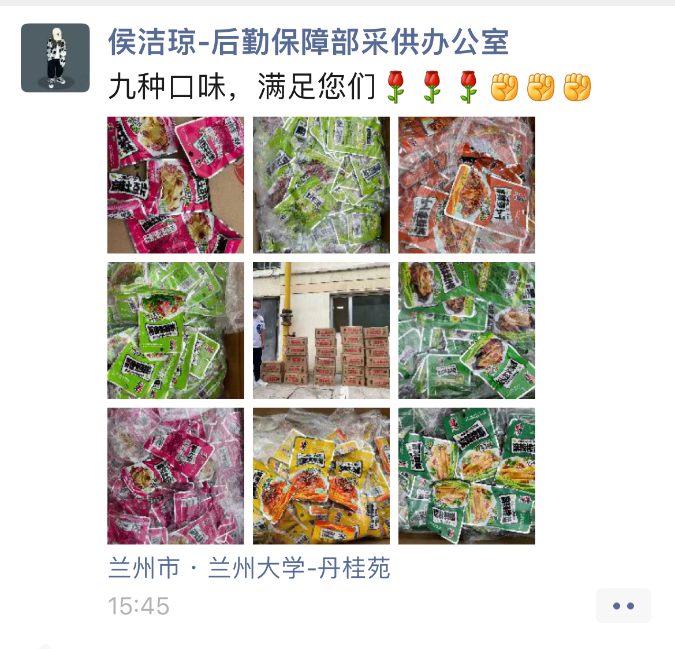Open the orange-red snack packets photo

(466, 185)
